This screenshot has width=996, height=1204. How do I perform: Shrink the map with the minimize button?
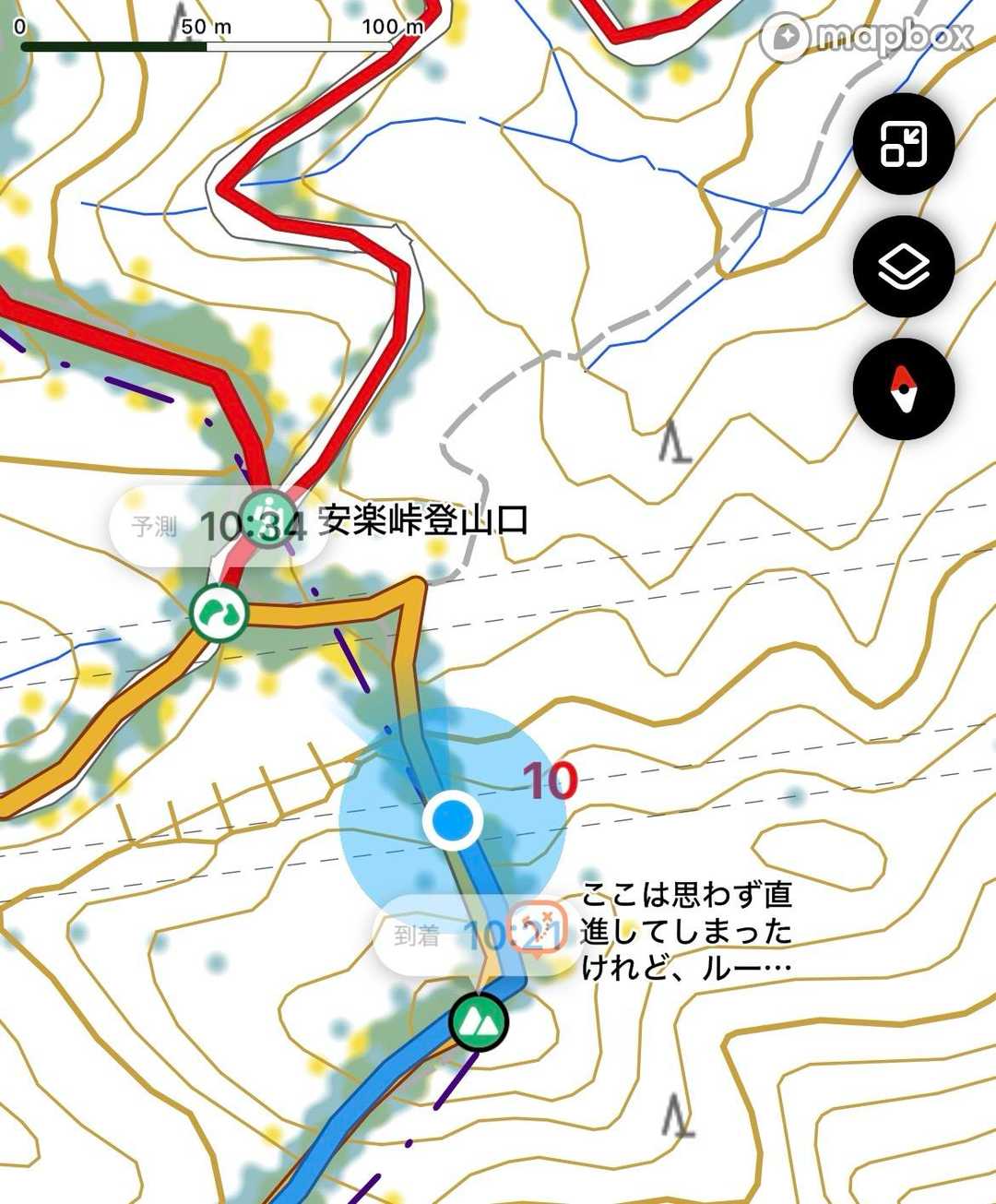click(x=904, y=144)
